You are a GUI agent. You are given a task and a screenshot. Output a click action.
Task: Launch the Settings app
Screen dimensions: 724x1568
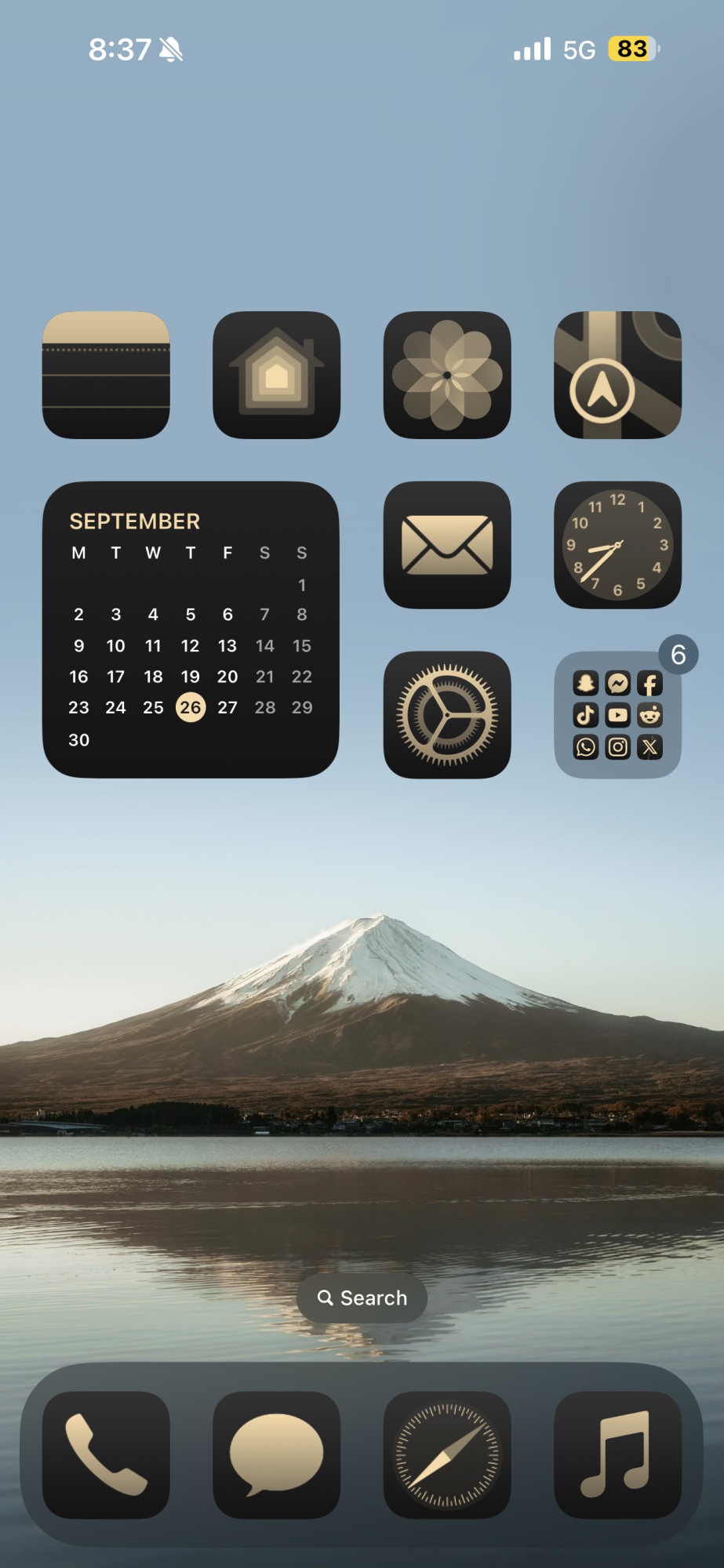tap(447, 715)
